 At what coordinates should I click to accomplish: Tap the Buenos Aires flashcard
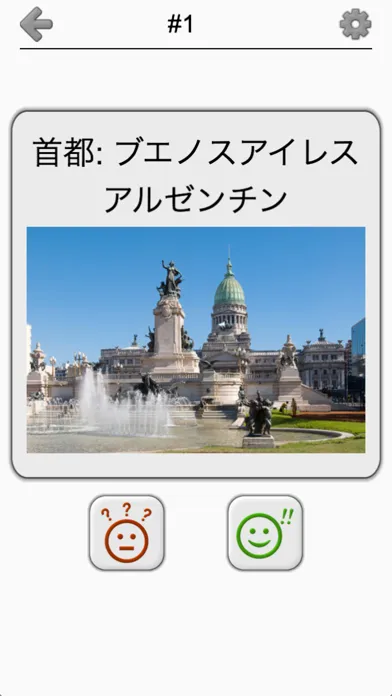(196, 294)
